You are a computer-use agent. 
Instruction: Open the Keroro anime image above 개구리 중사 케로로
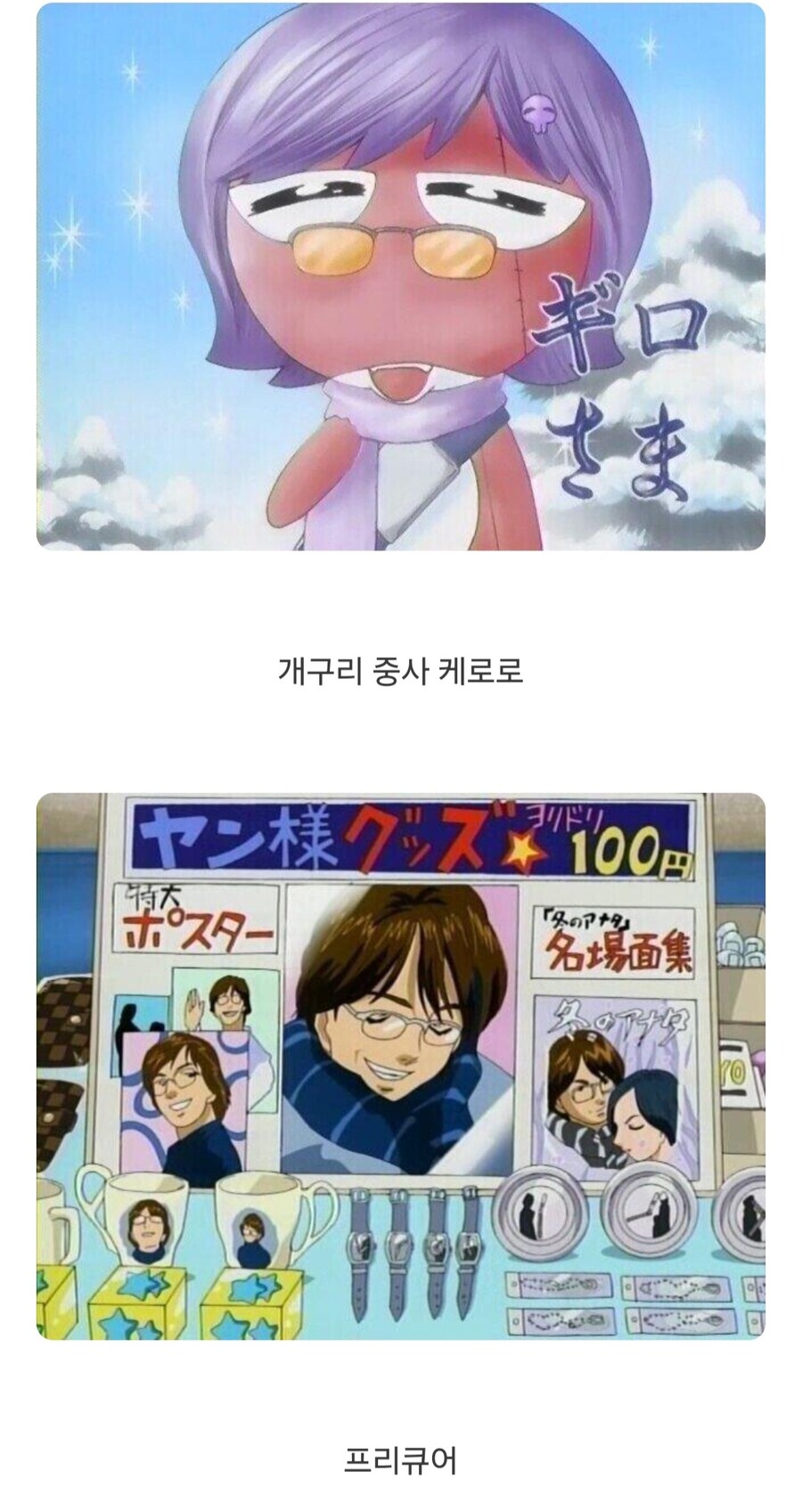pos(400,277)
